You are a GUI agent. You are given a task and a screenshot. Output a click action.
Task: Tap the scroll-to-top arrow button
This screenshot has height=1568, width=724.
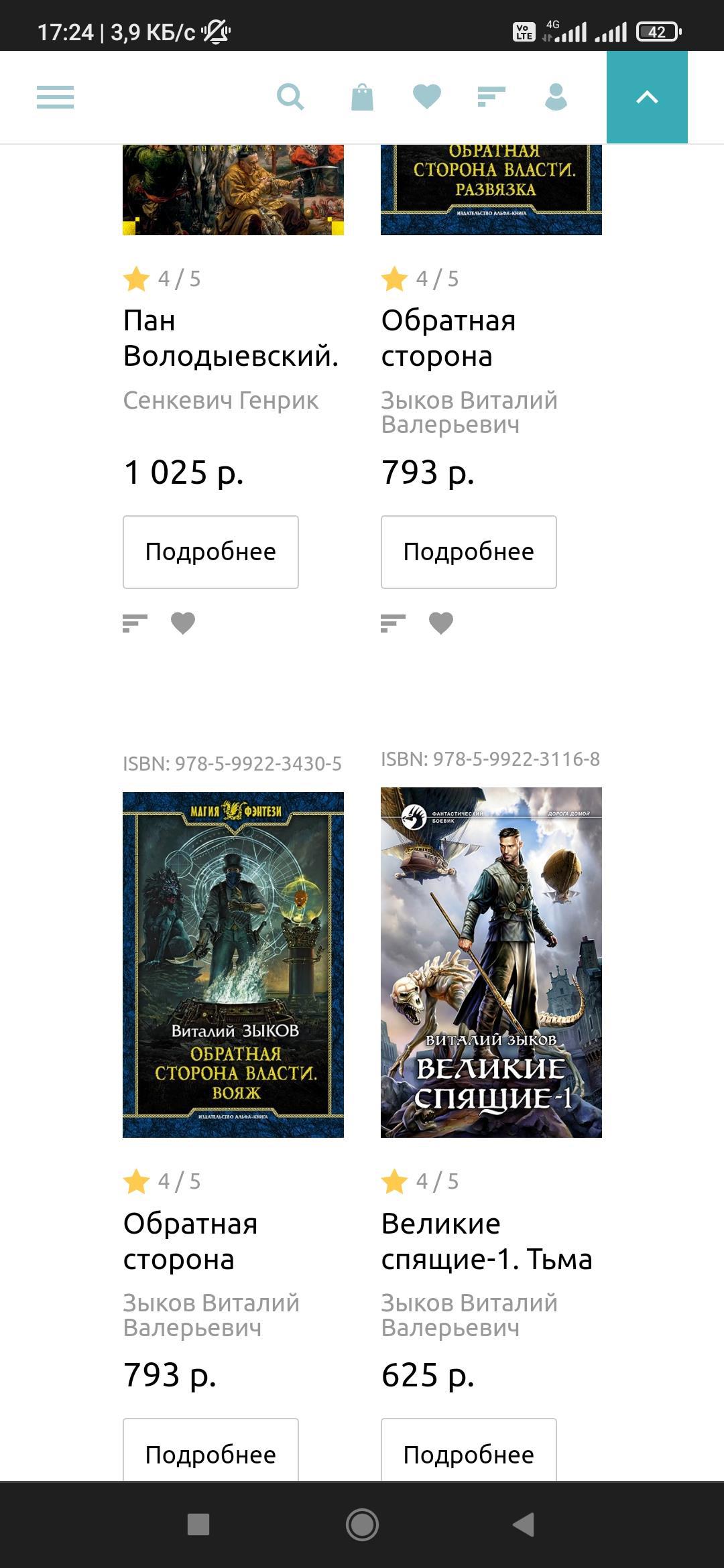pyautogui.click(x=647, y=97)
